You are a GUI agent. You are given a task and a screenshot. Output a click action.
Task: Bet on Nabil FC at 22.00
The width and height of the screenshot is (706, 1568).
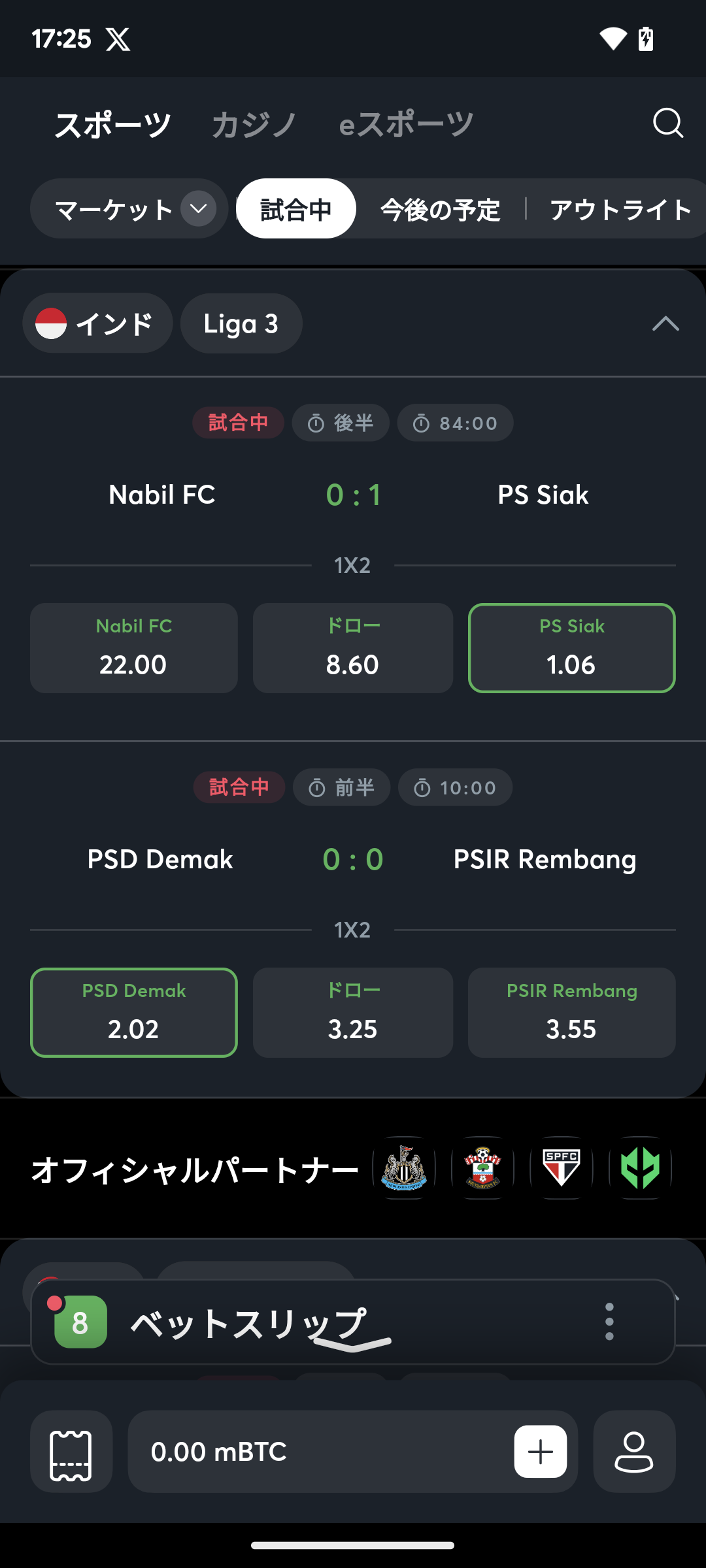[x=133, y=647]
